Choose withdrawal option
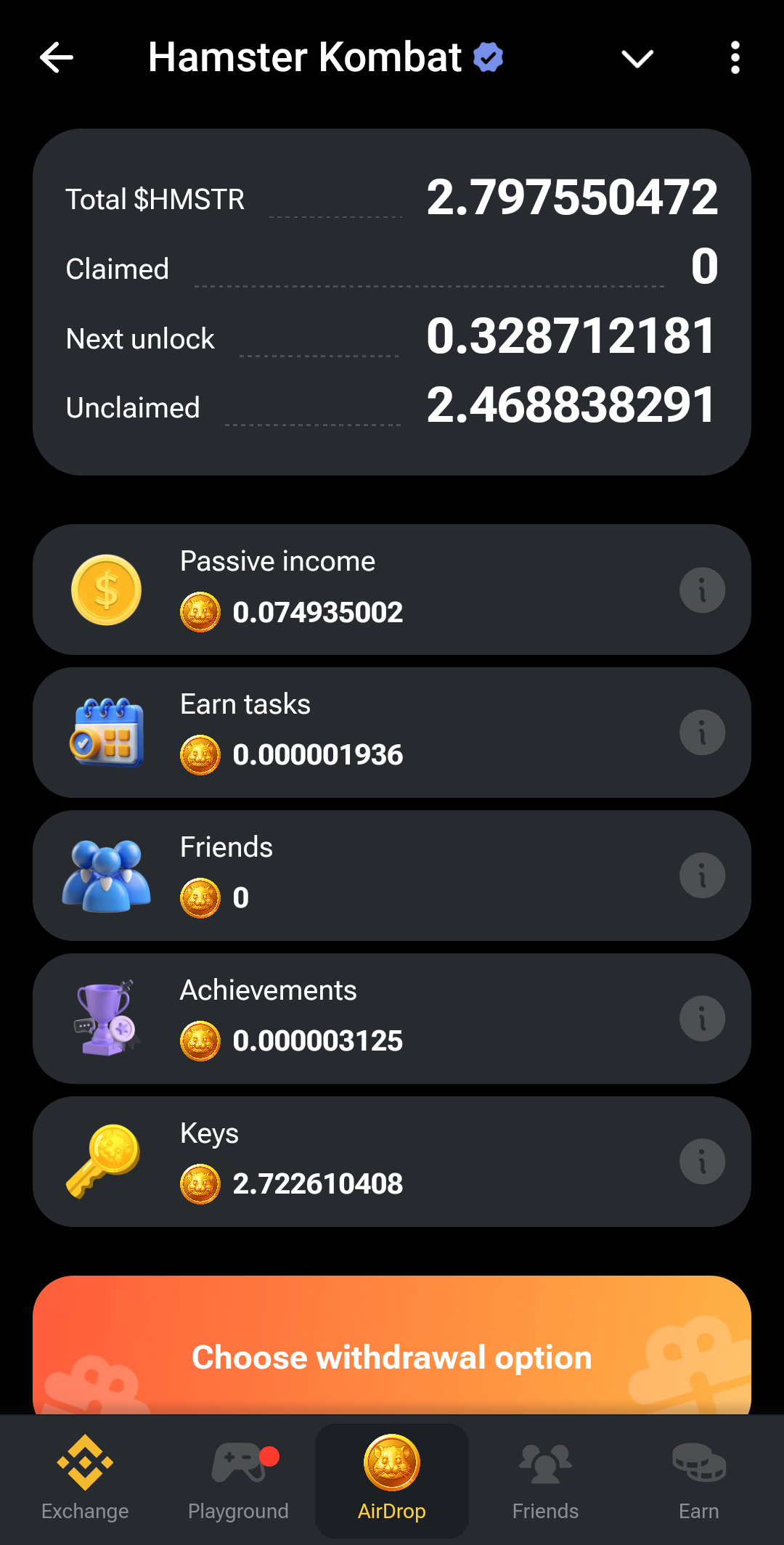 click(392, 1356)
